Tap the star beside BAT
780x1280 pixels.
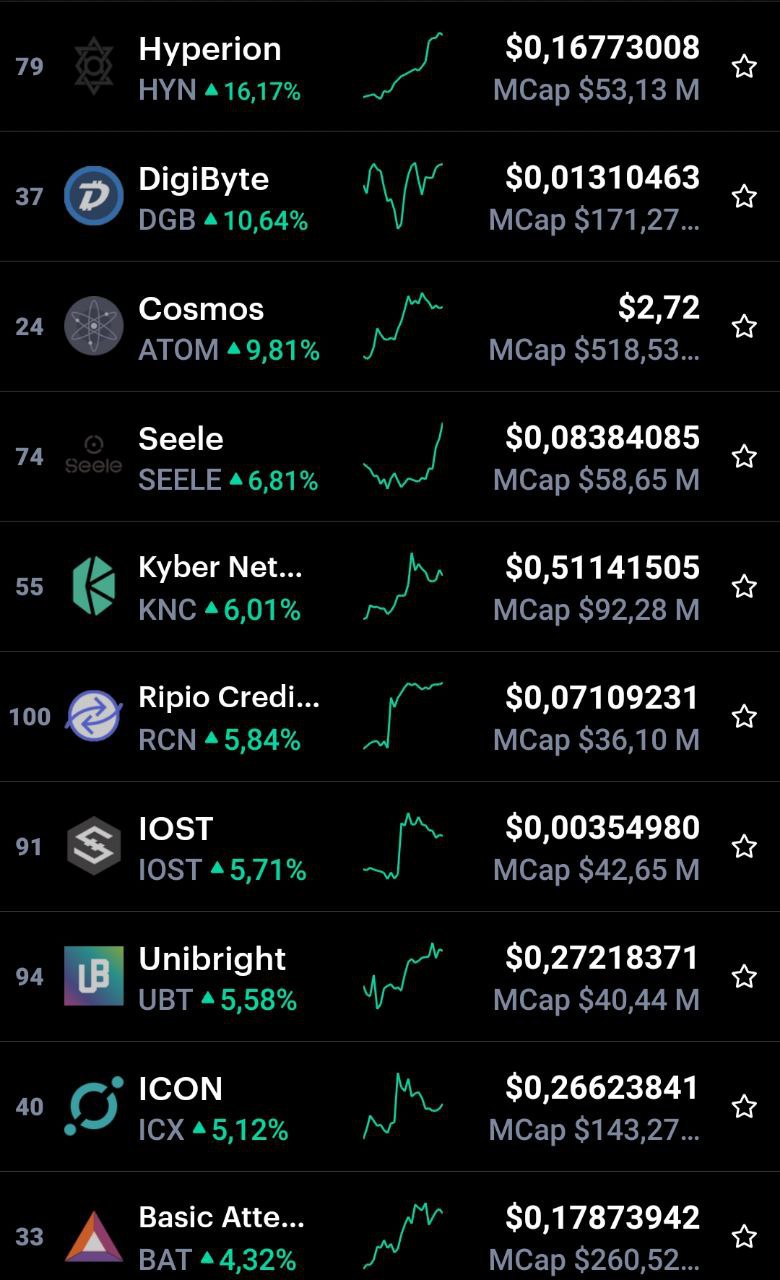[744, 1236]
